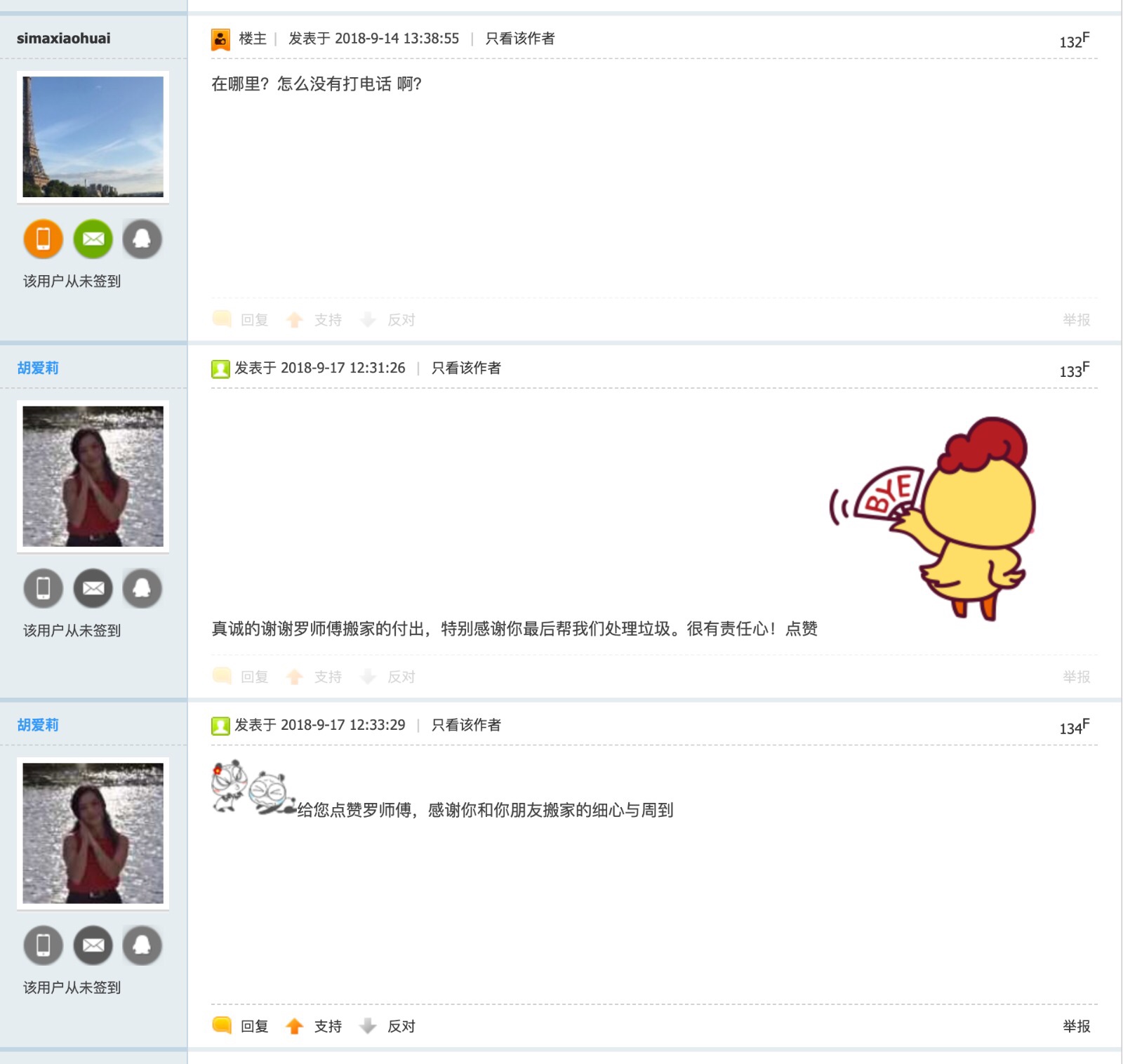Screen dimensions: 1123x1064
Task: Tap 只看该作者 in post 132F
Action: pyautogui.click(x=519, y=39)
